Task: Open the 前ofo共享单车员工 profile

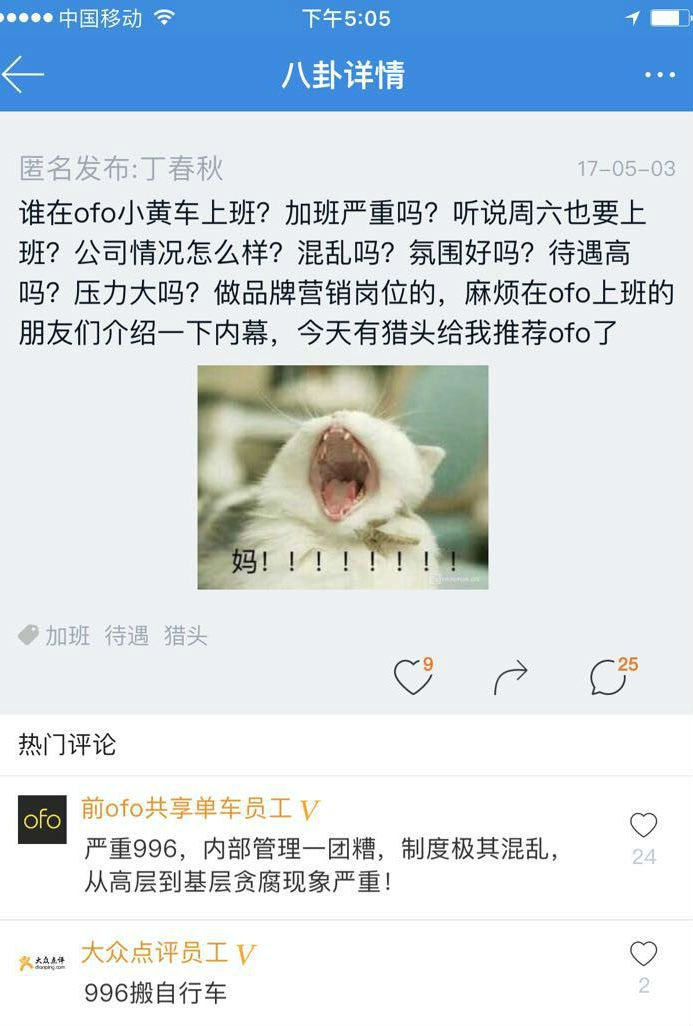Action: pyautogui.click(x=42, y=820)
